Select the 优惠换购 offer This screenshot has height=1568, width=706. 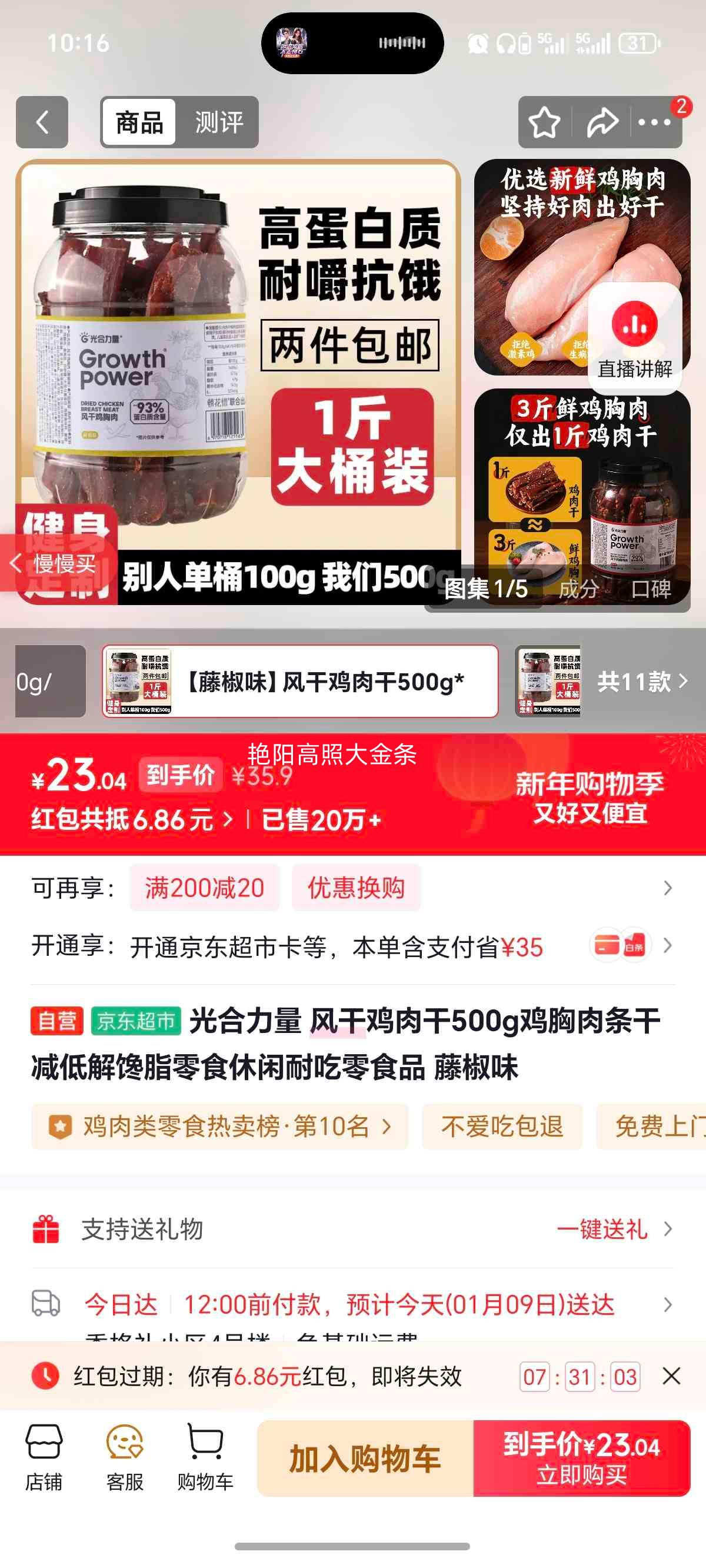click(355, 888)
